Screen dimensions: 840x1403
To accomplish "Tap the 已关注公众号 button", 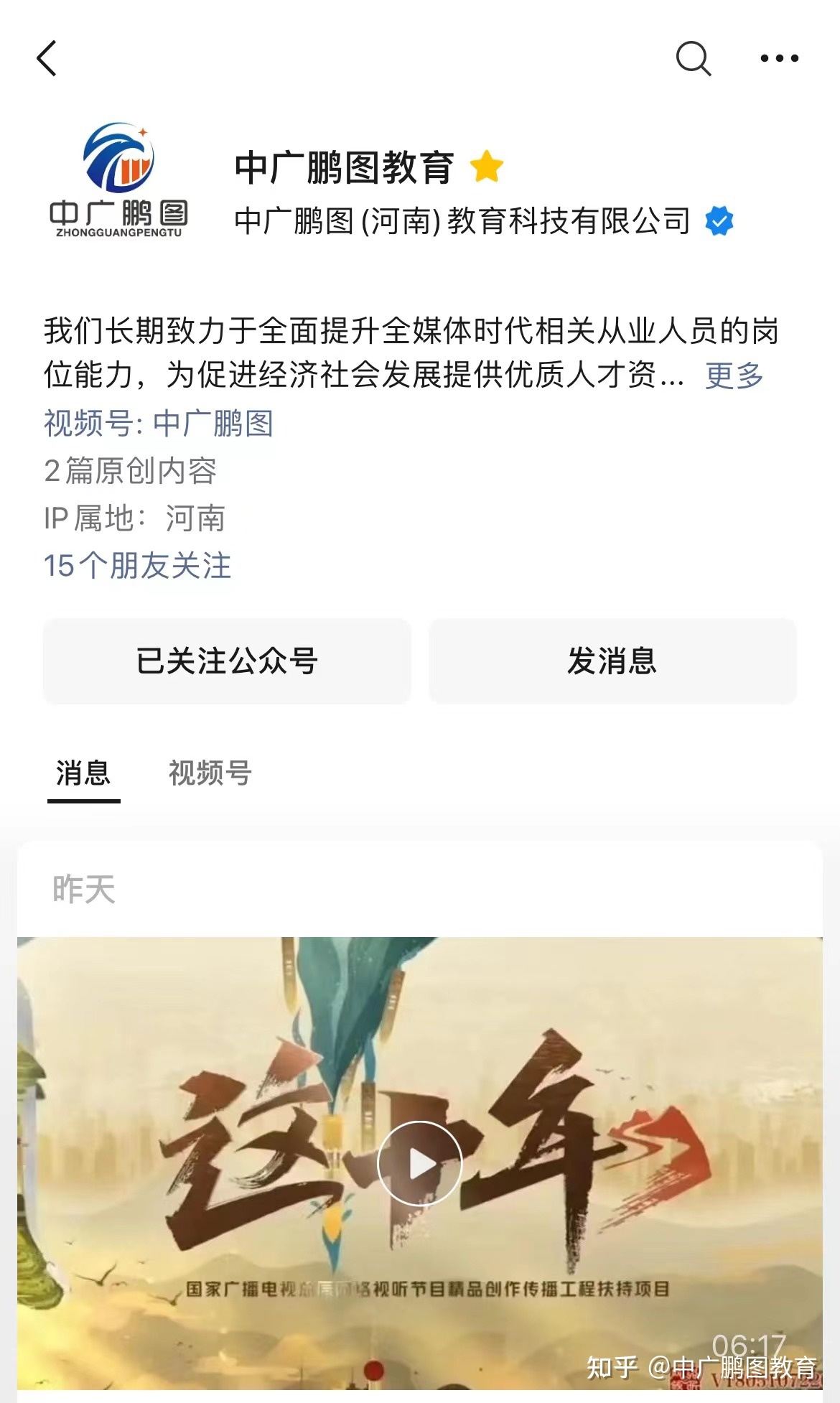I will (x=227, y=661).
